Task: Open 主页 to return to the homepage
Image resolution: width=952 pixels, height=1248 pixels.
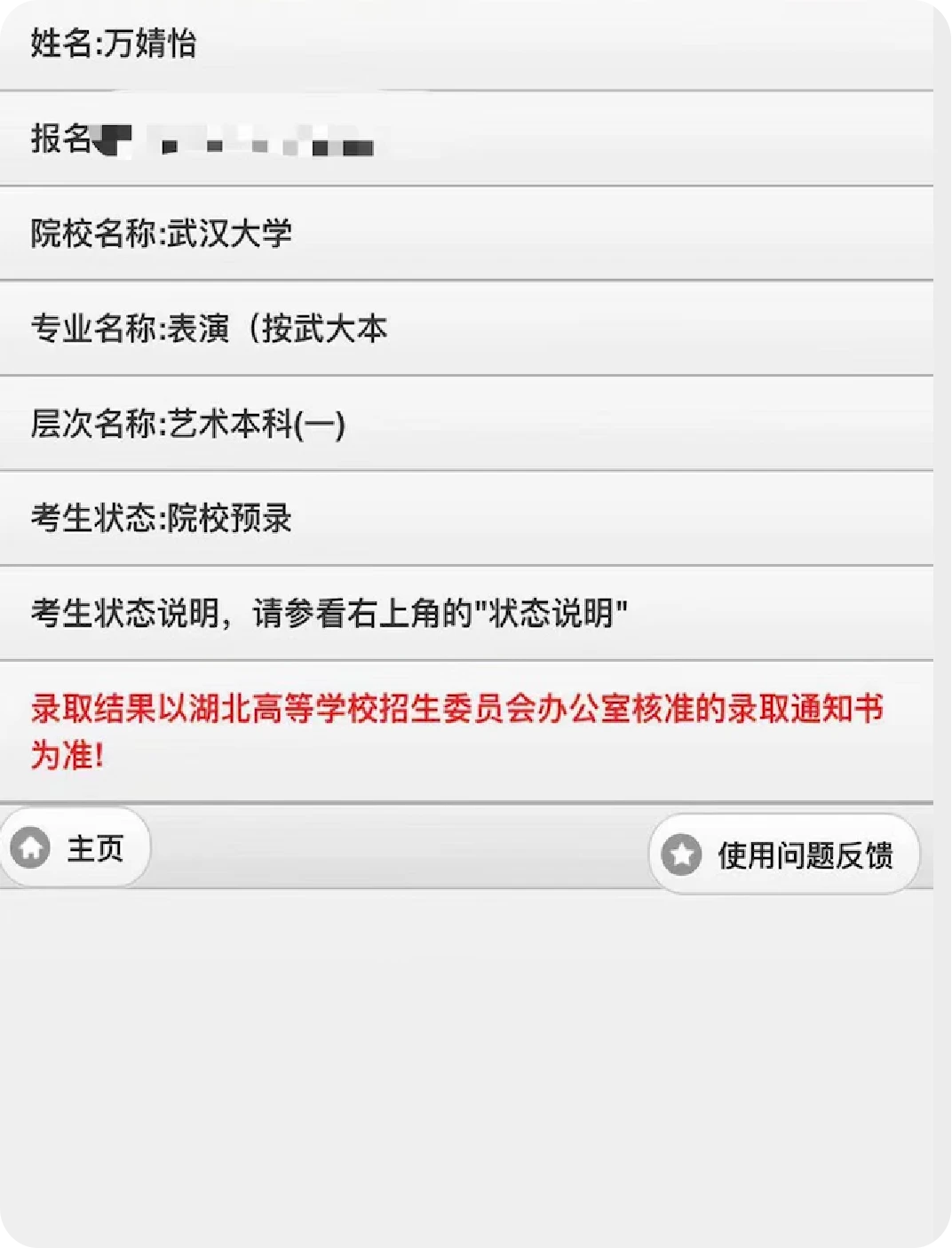Action: (x=93, y=847)
